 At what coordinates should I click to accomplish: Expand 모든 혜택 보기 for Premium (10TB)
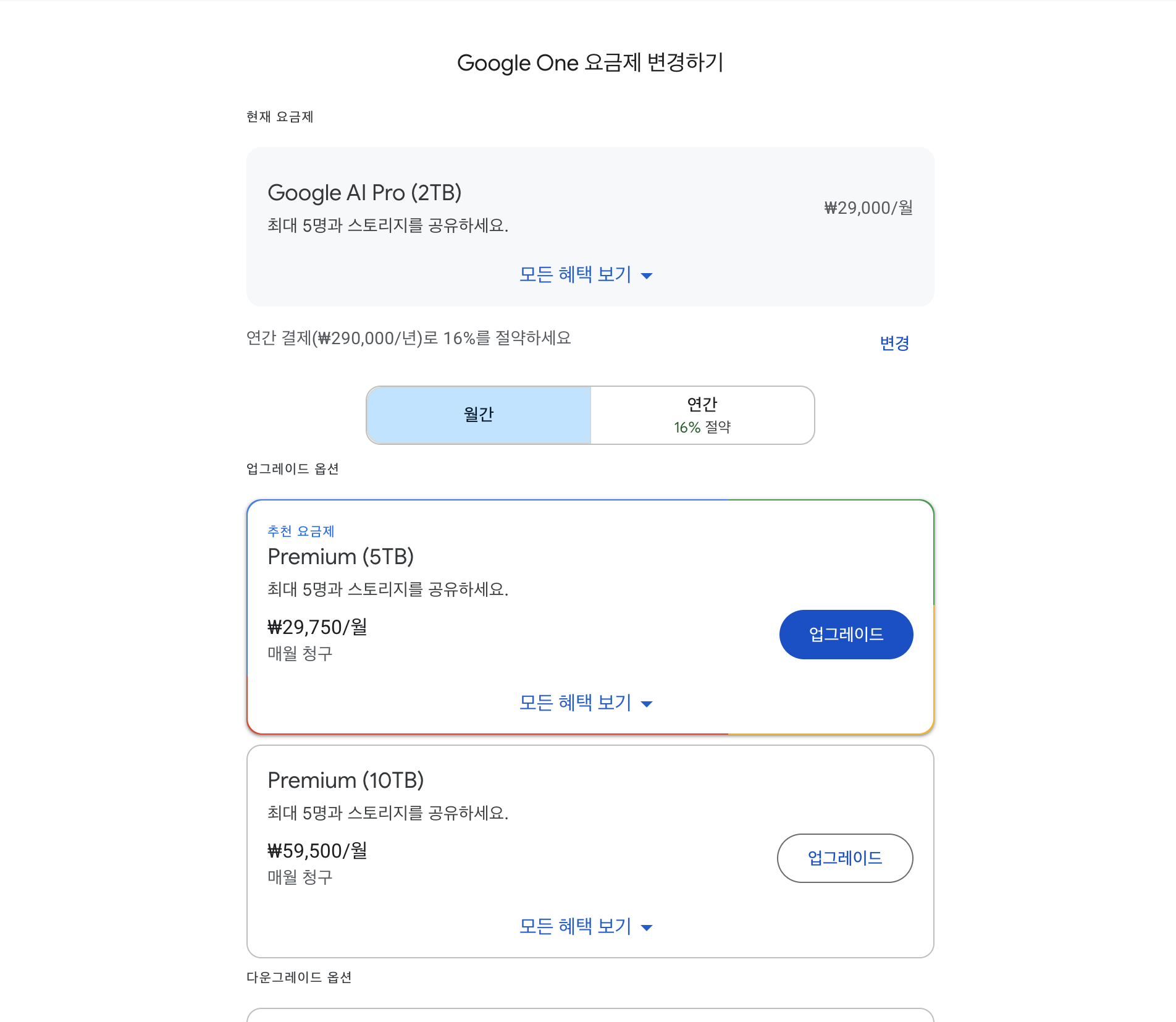pyautogui.click(x=586, y=926)
